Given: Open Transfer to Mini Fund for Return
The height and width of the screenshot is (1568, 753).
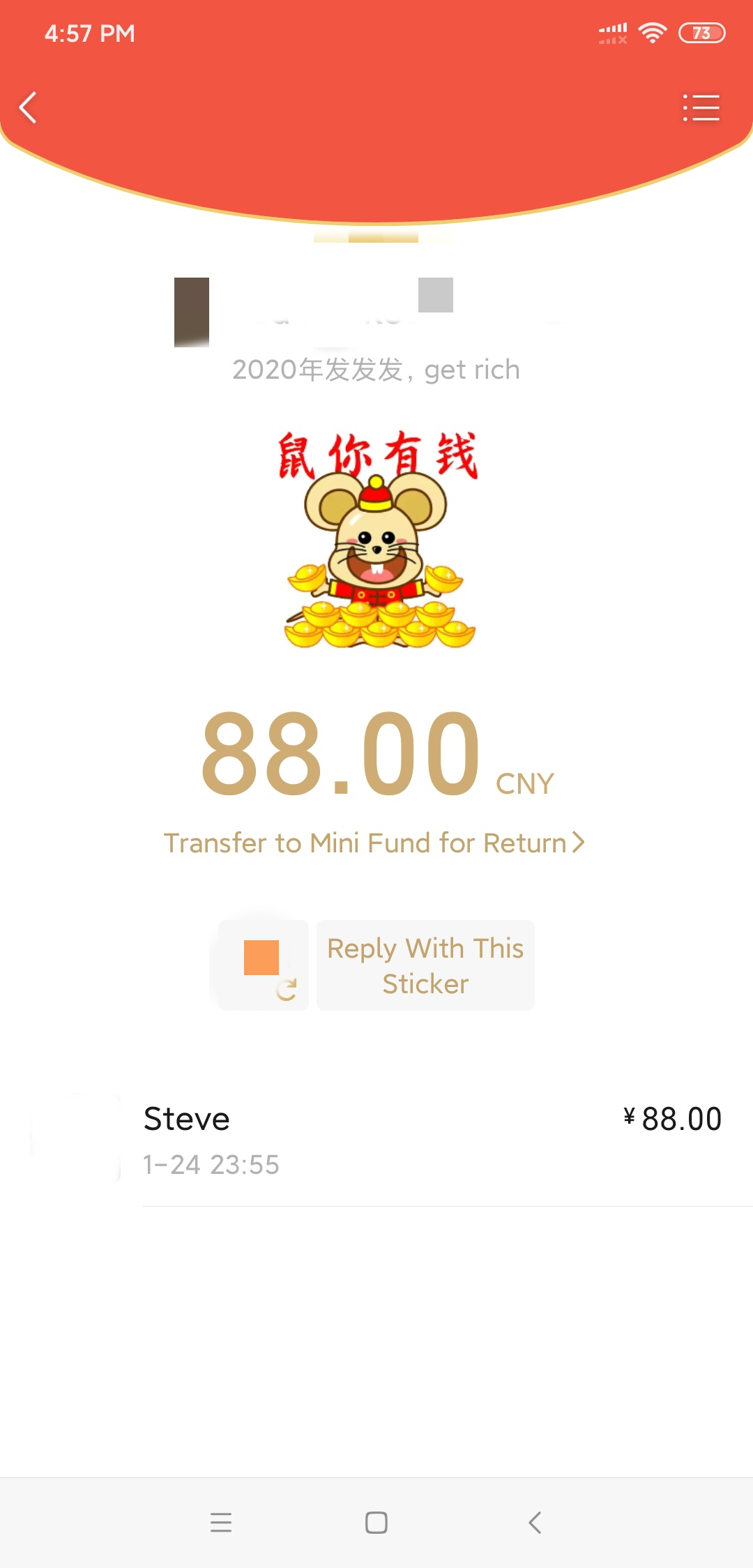Looking at the screenshot, I should pyautogui.click(x=374, y=843).
